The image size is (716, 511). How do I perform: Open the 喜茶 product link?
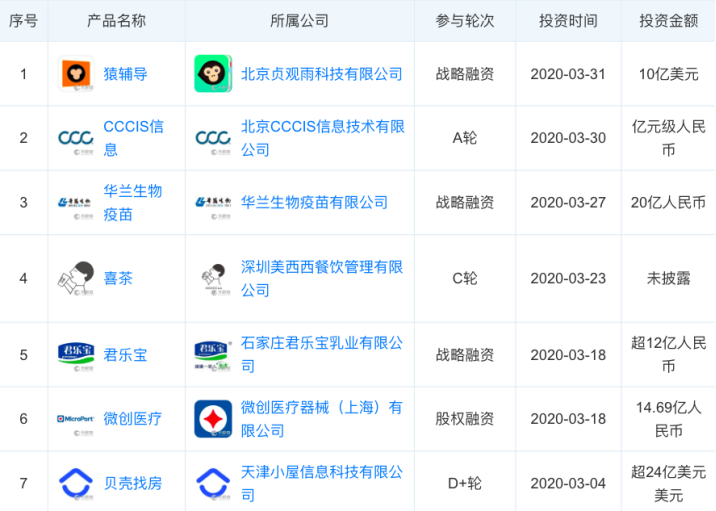click(x=118, y=278)
